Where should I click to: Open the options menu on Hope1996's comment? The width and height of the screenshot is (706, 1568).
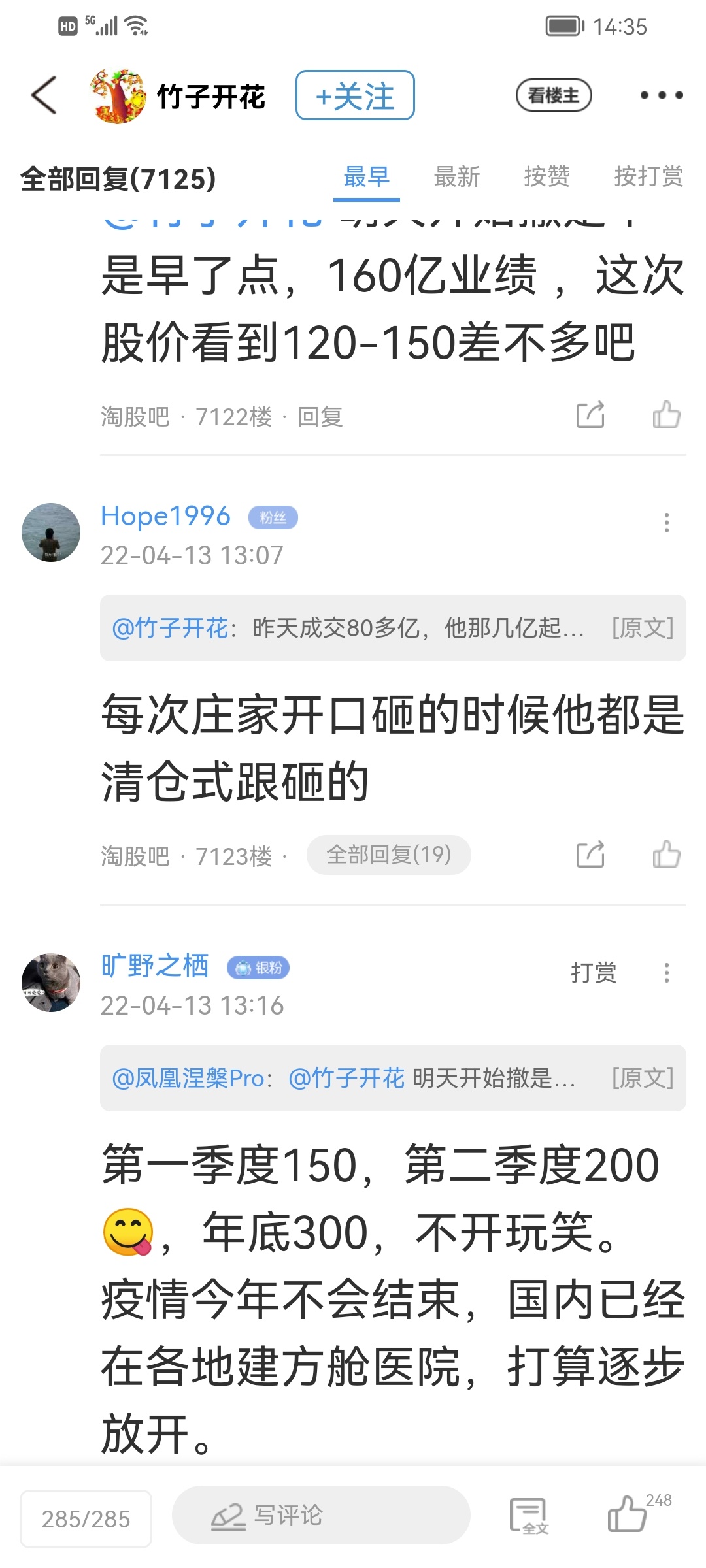[667, 523]
